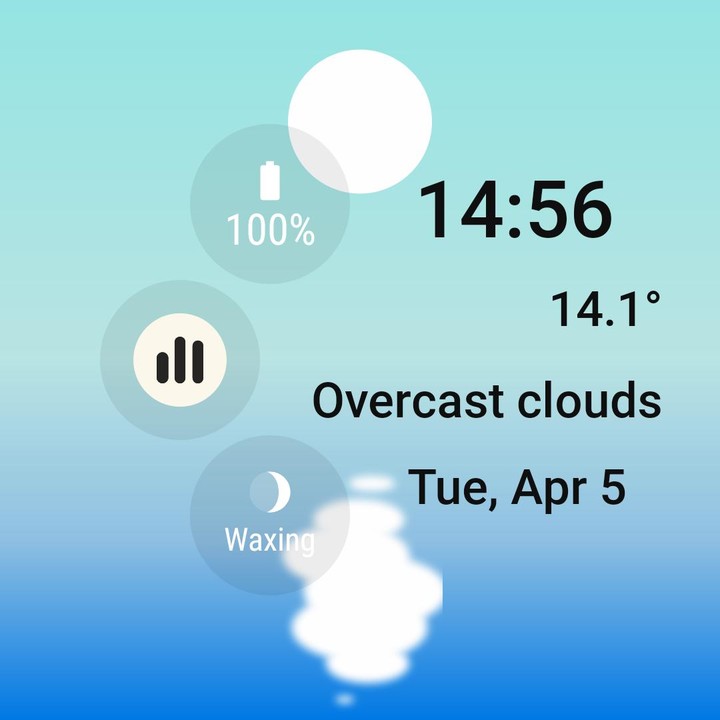Screen dimensions: 720x720
Task: Tap the bar chart shortcut complication
Action: [180, 360]
